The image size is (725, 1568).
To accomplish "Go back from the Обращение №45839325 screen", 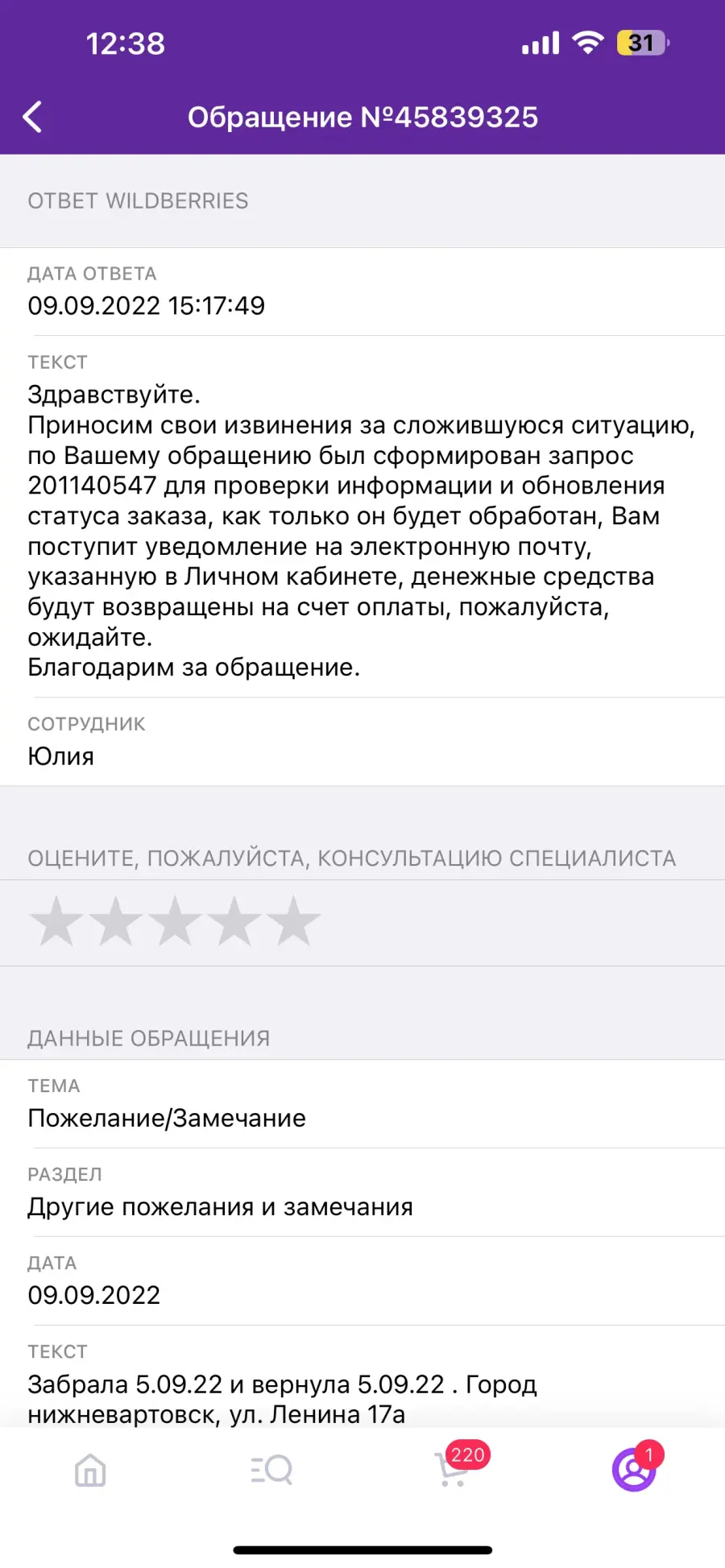I will pos(32,117).
